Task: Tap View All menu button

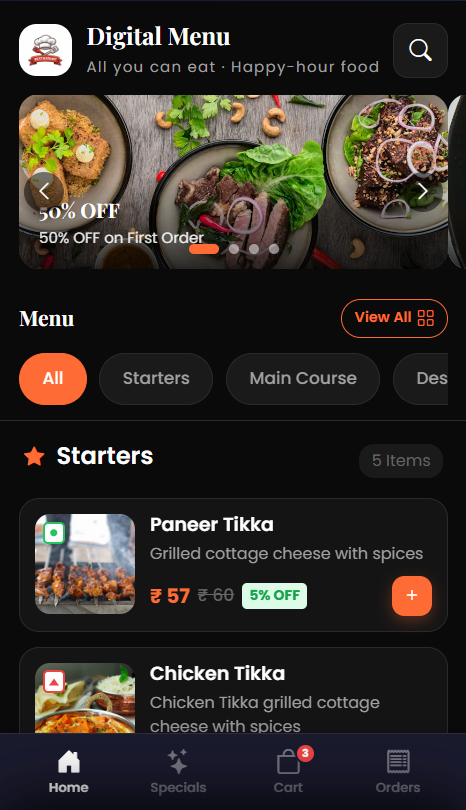Action: 394,318
